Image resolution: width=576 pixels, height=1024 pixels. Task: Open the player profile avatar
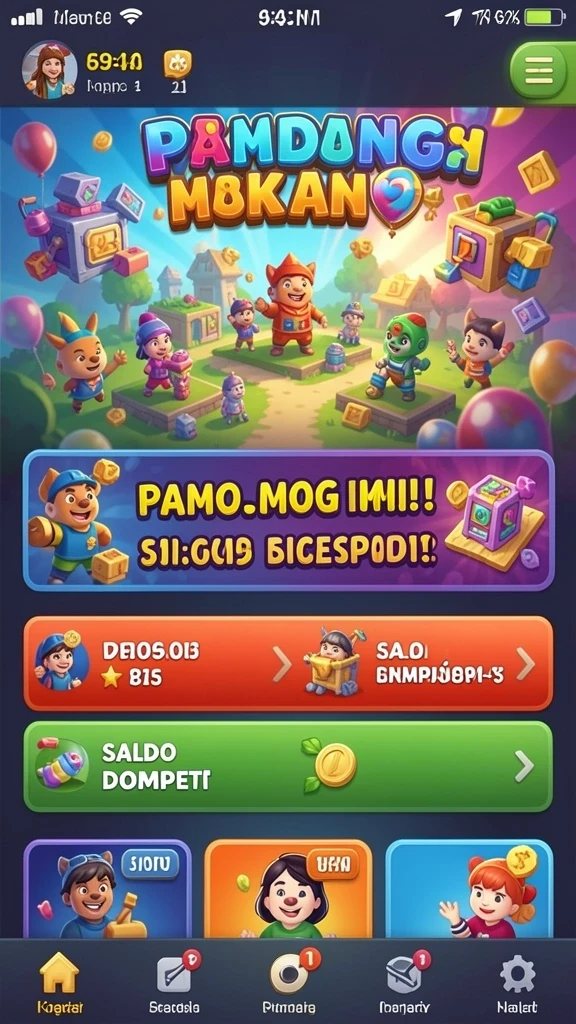(50, 71)
